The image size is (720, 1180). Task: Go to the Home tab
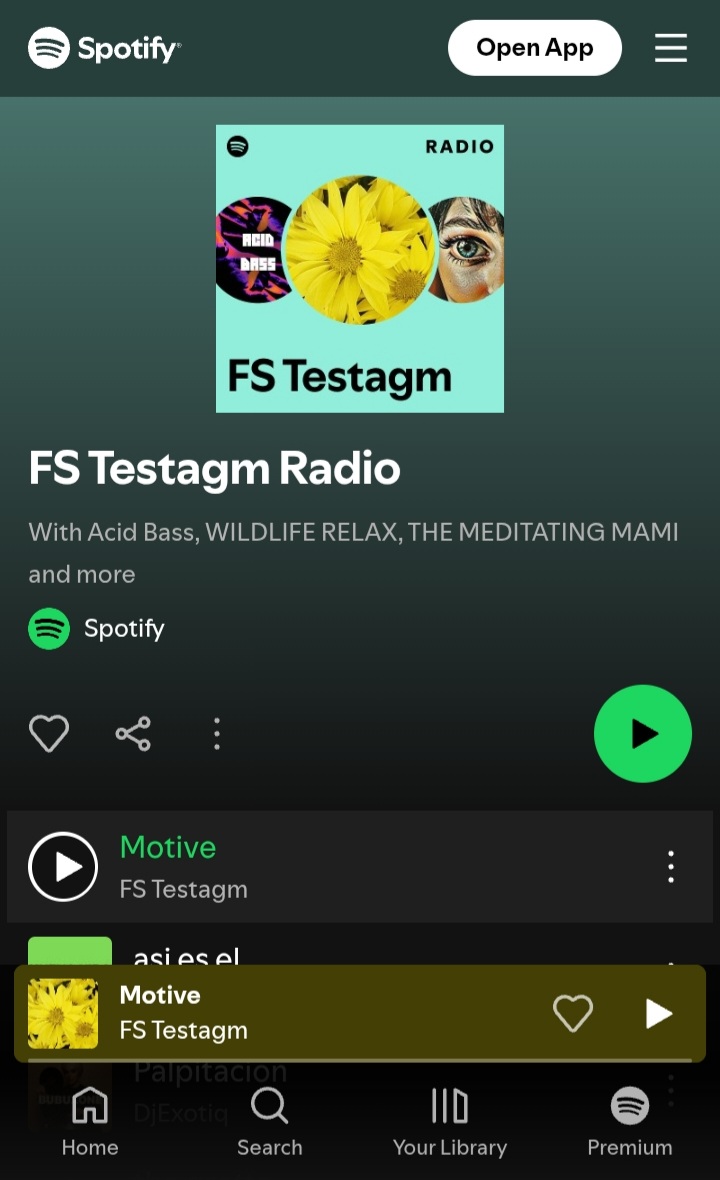pyautogui.click(x=90, y=1122)
